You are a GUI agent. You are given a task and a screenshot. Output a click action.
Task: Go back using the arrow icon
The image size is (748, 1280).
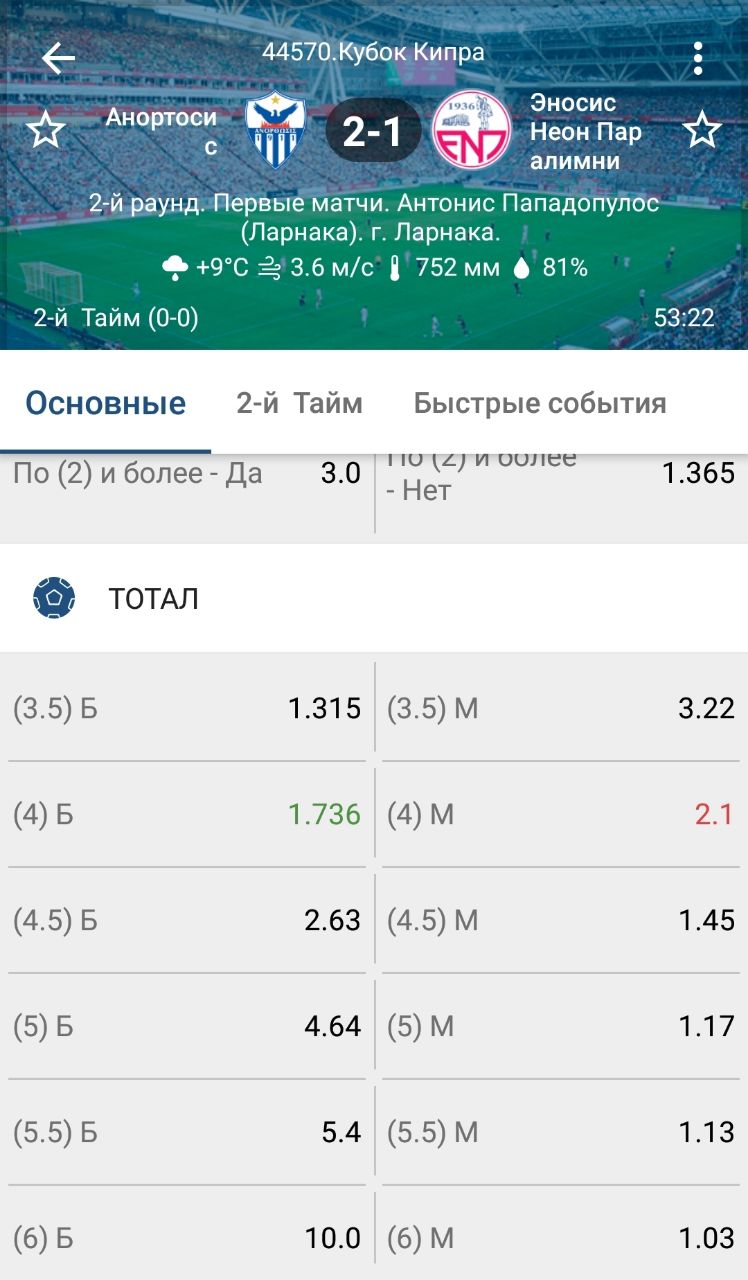coord(58,59)
